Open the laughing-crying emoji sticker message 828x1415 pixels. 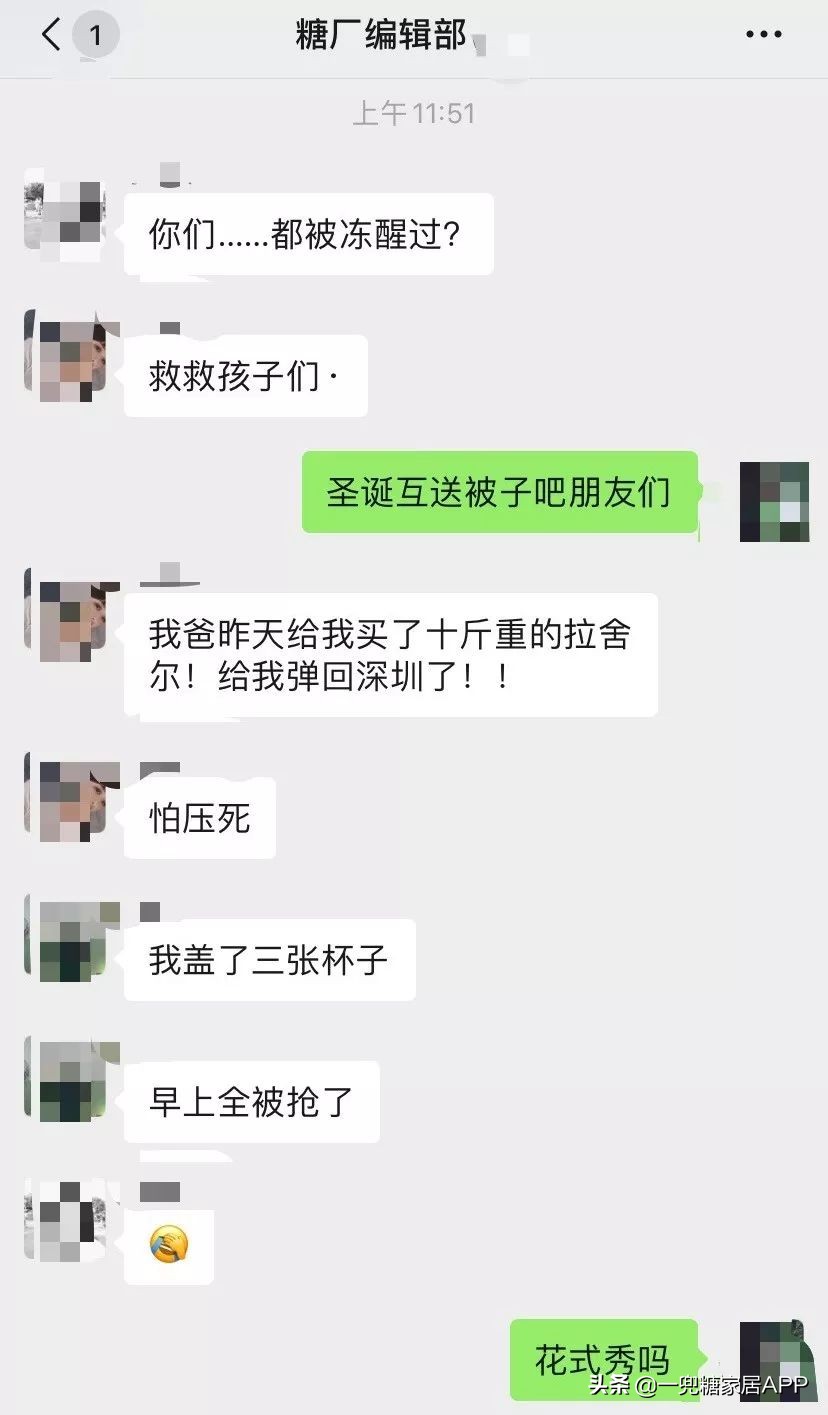(x=168, y=1245)
